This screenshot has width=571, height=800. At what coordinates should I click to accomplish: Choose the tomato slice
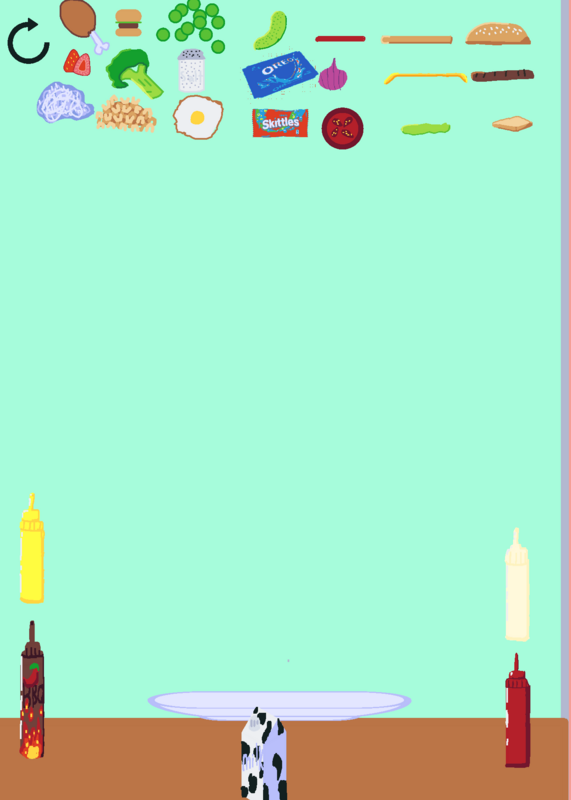pyautogui.click(x=342, y=128)
